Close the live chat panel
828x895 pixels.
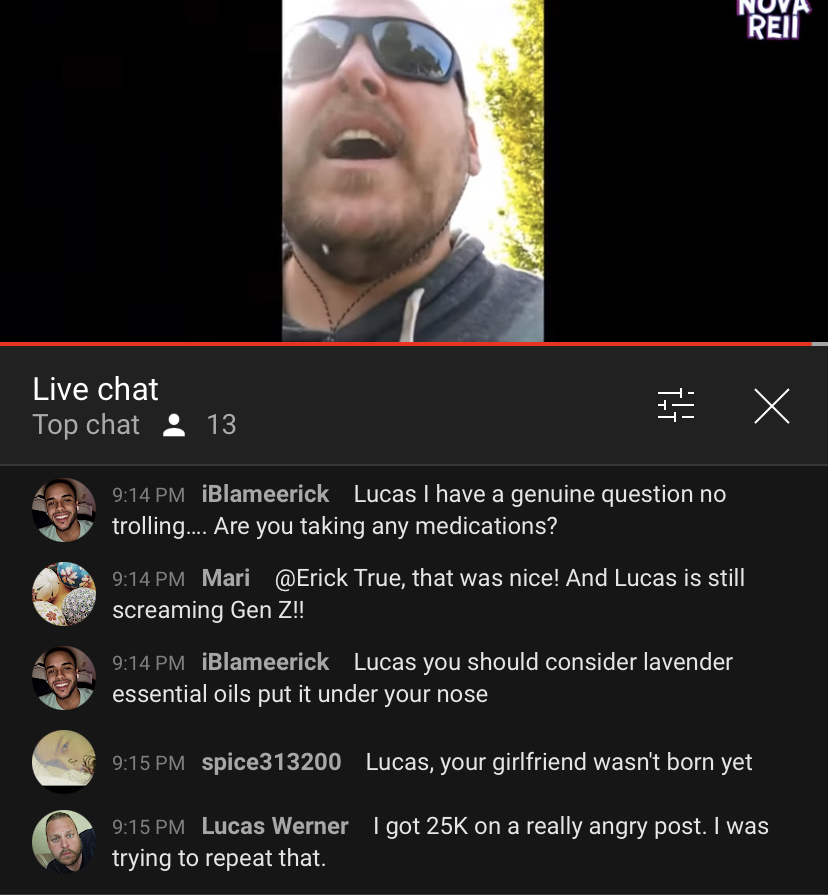pyautogui.click(x=771, y=406)
